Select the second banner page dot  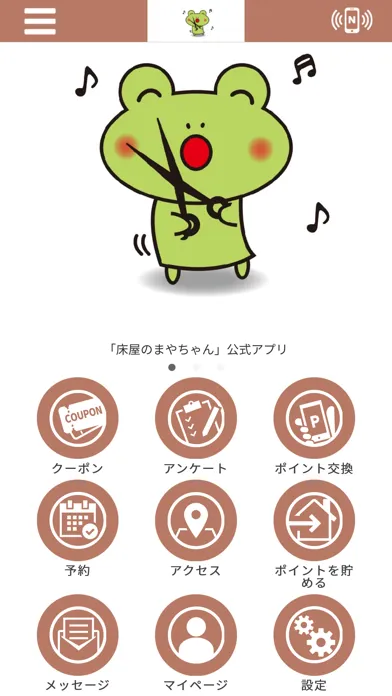click(x=196, y=367)
